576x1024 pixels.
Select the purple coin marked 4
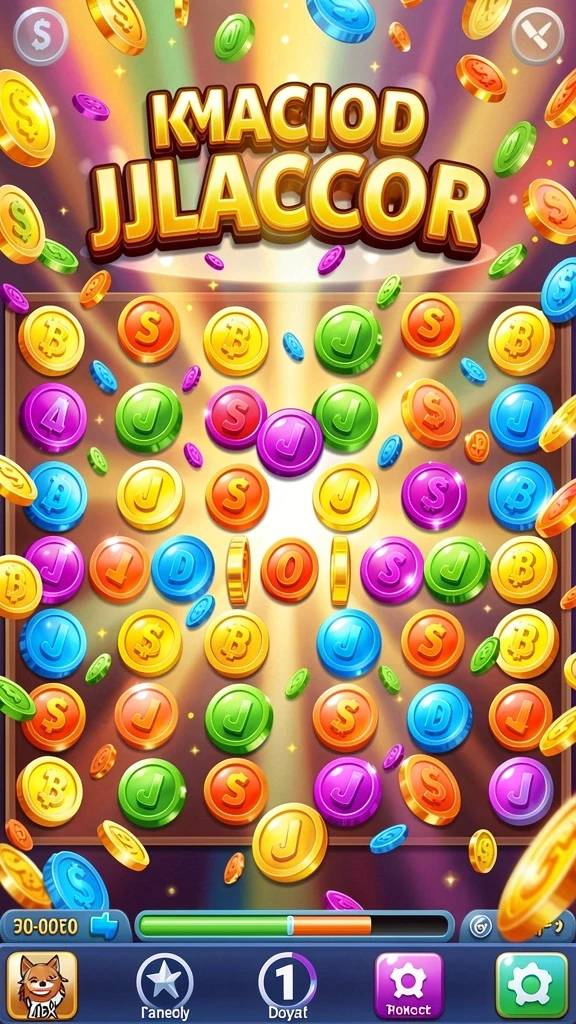point(53,417)
